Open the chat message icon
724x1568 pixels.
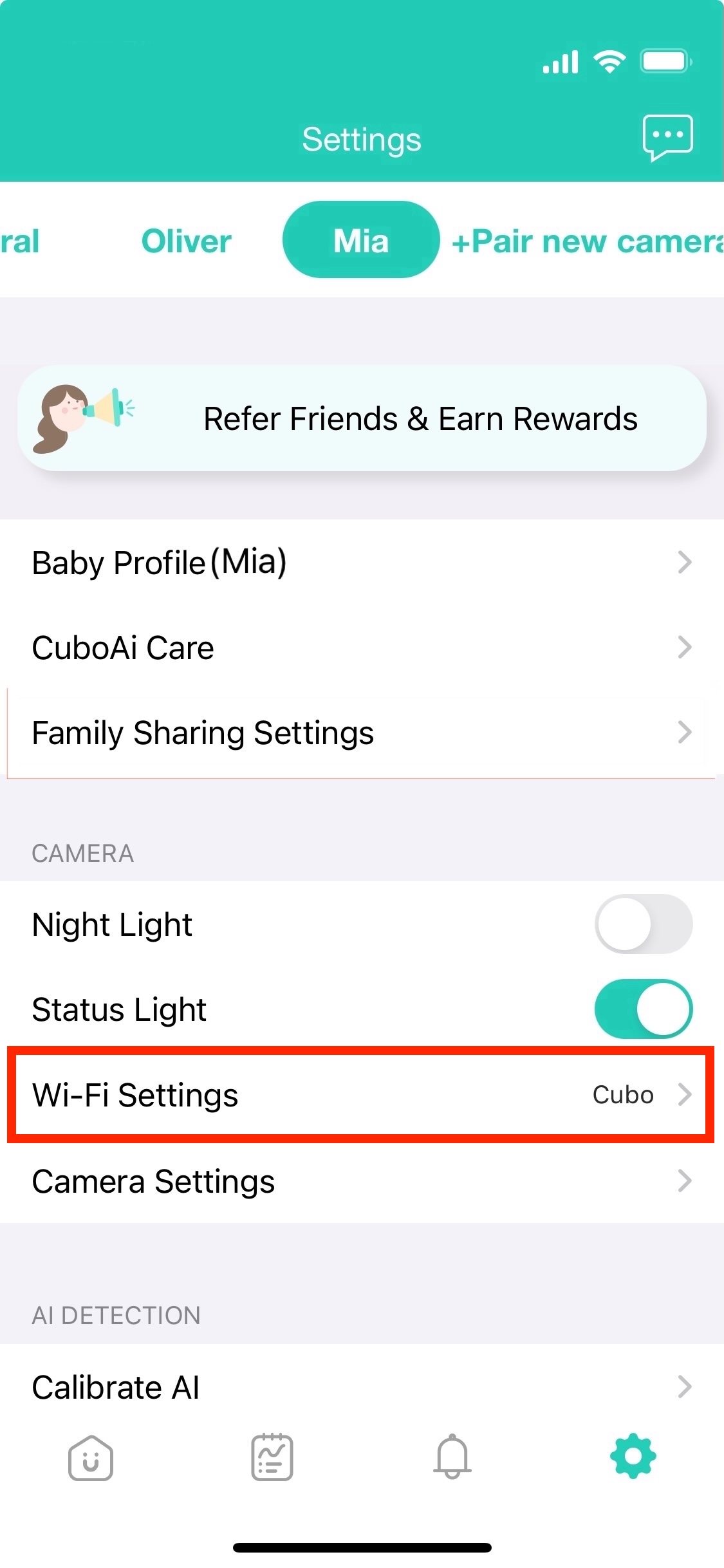tap(667, 138)
